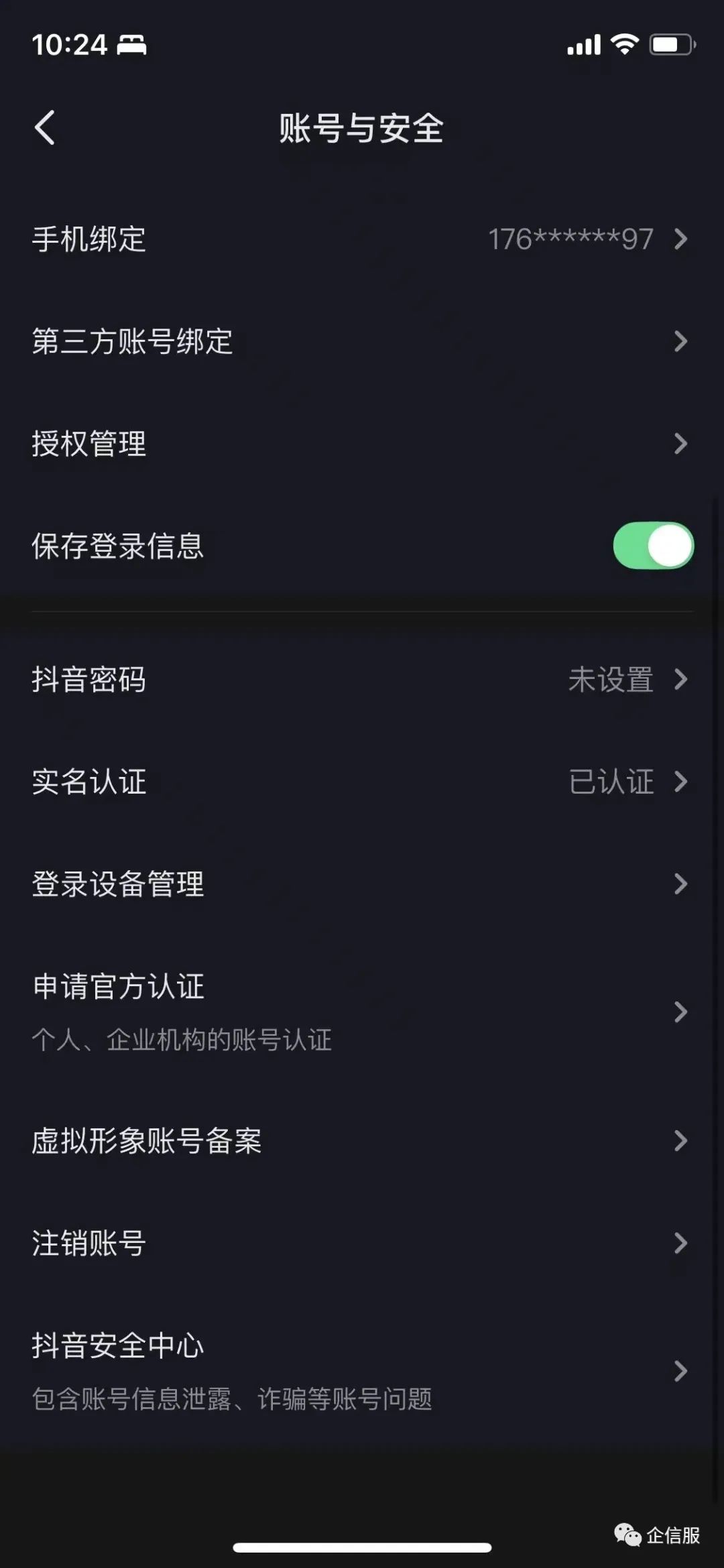Set up 抖音密码 password
The height and width of the screenshot is (1568, 724).
point(362,680)
